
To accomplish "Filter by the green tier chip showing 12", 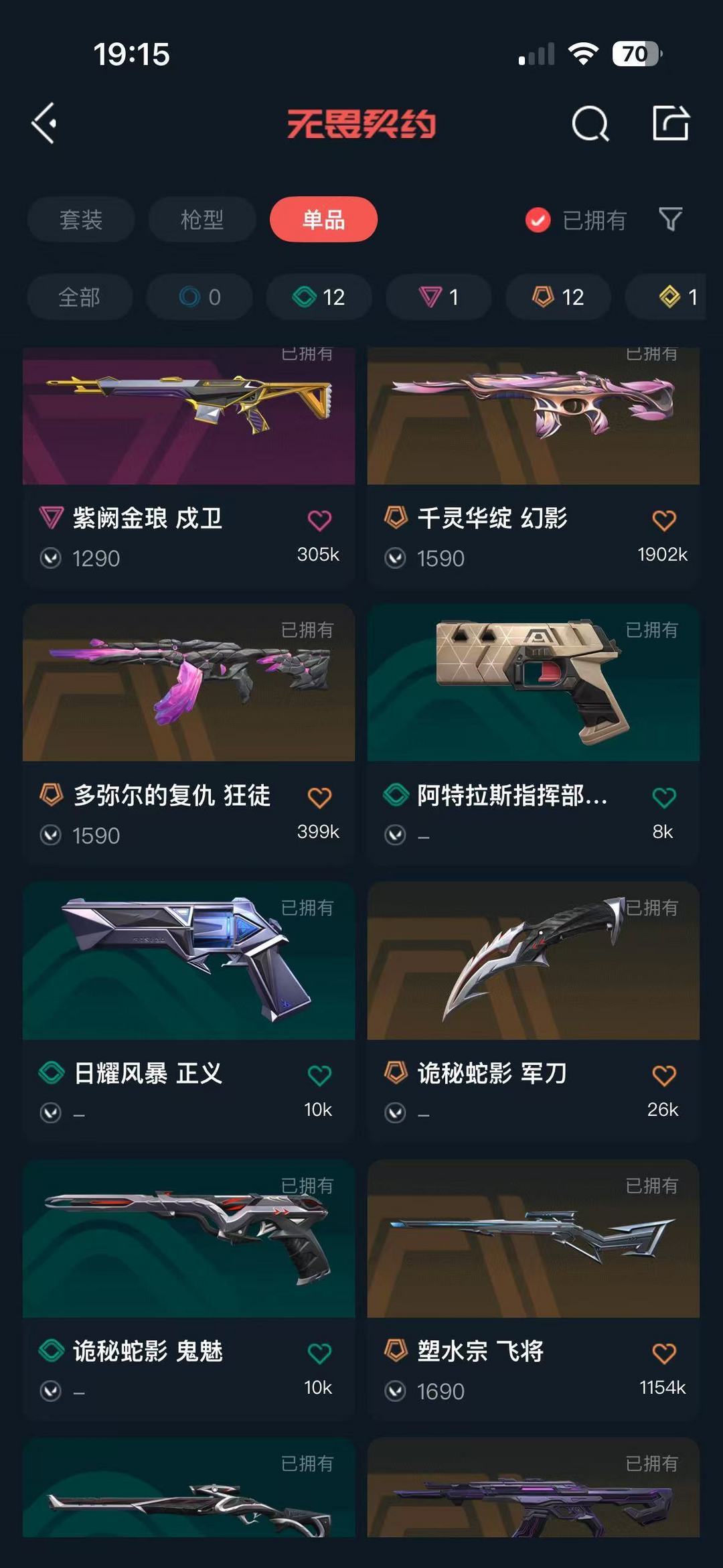I will click(319, 297).
